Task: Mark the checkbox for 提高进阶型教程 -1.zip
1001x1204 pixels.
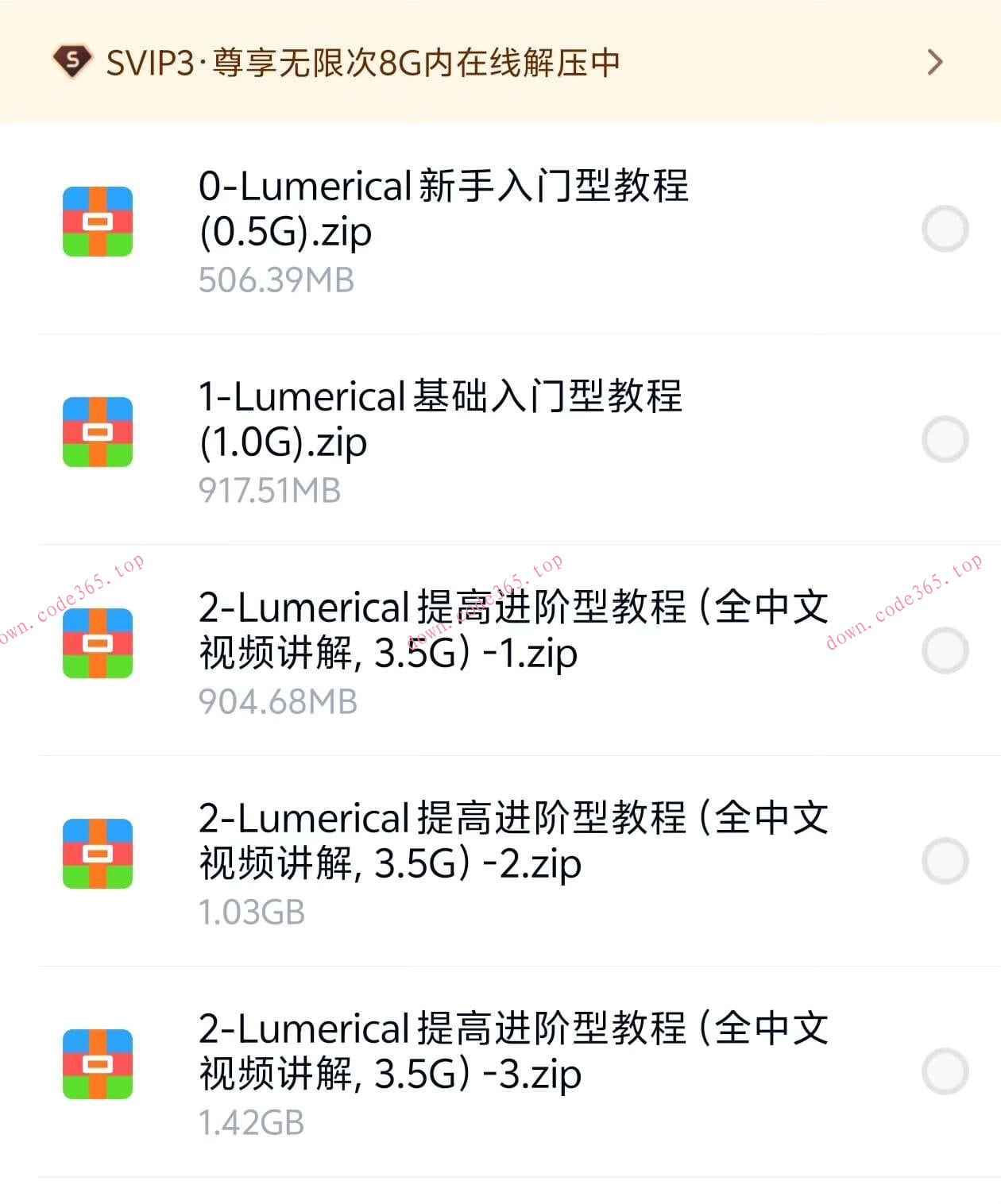Action: [945, 649]
